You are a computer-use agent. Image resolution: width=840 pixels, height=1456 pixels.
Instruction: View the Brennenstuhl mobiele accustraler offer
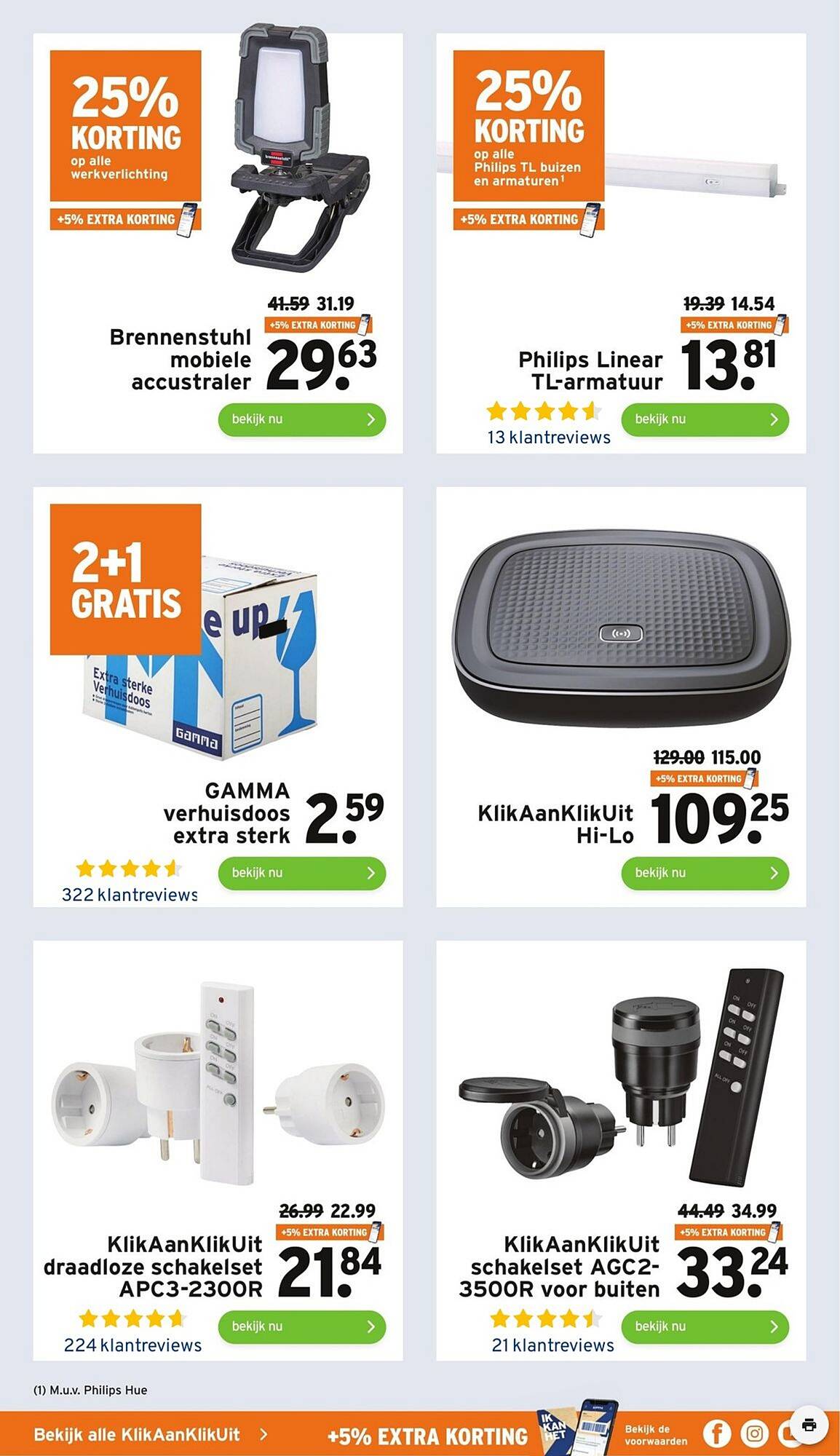tap(301, 419)
